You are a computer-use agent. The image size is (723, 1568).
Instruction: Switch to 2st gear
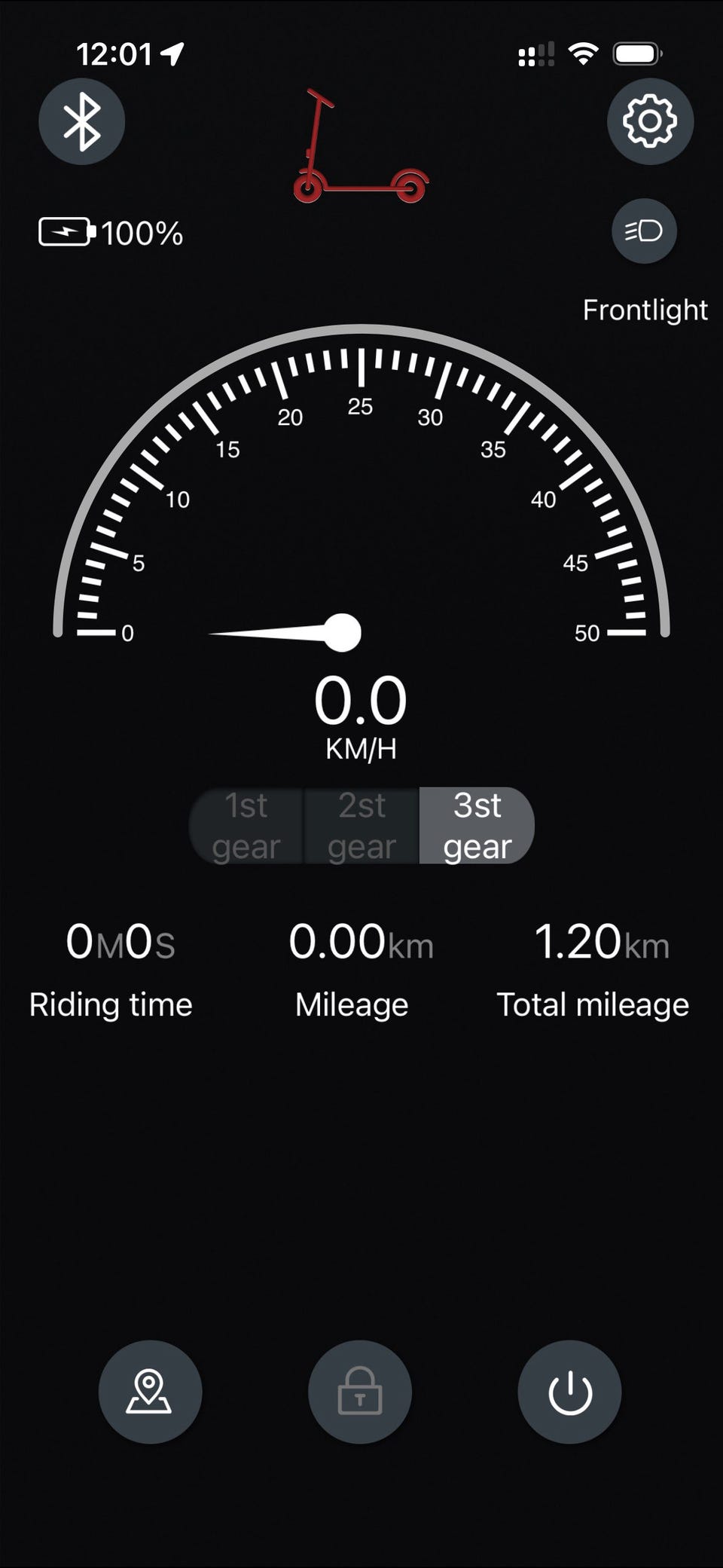click(361, 826)
